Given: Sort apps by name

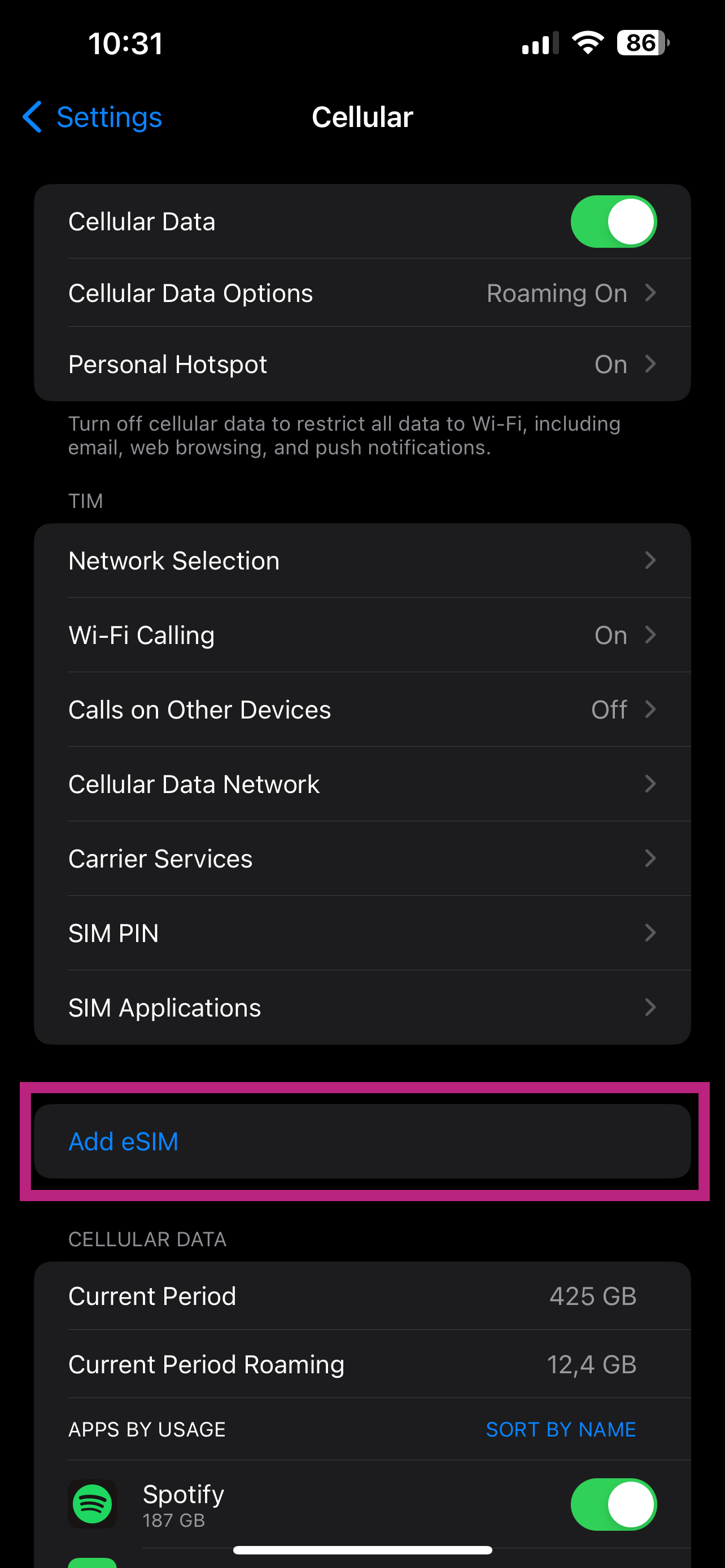Looking at the screenshot, I should coord(561,1429).
